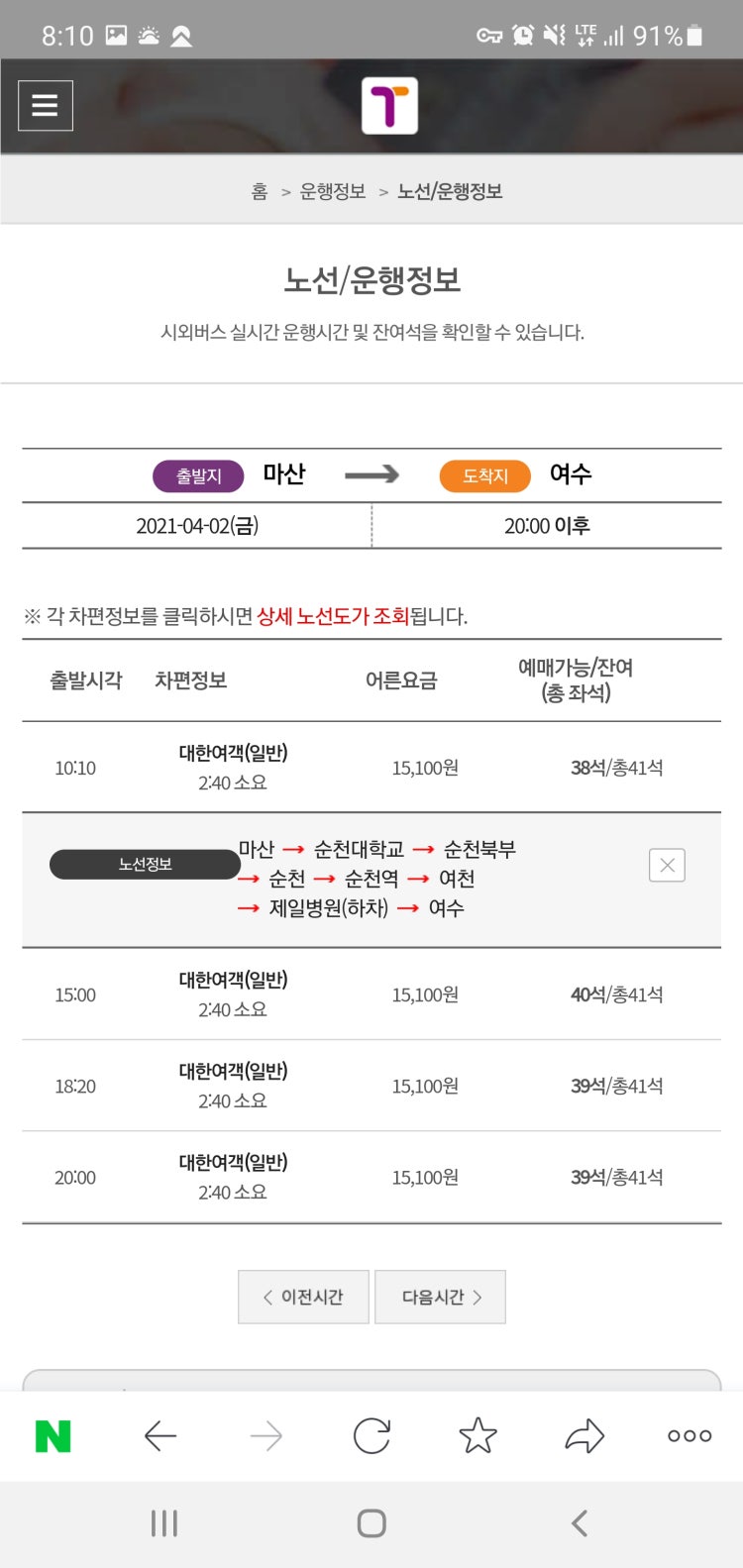Bookmark this page with the star icon
743x1568 pixels.
[478, 1436]
